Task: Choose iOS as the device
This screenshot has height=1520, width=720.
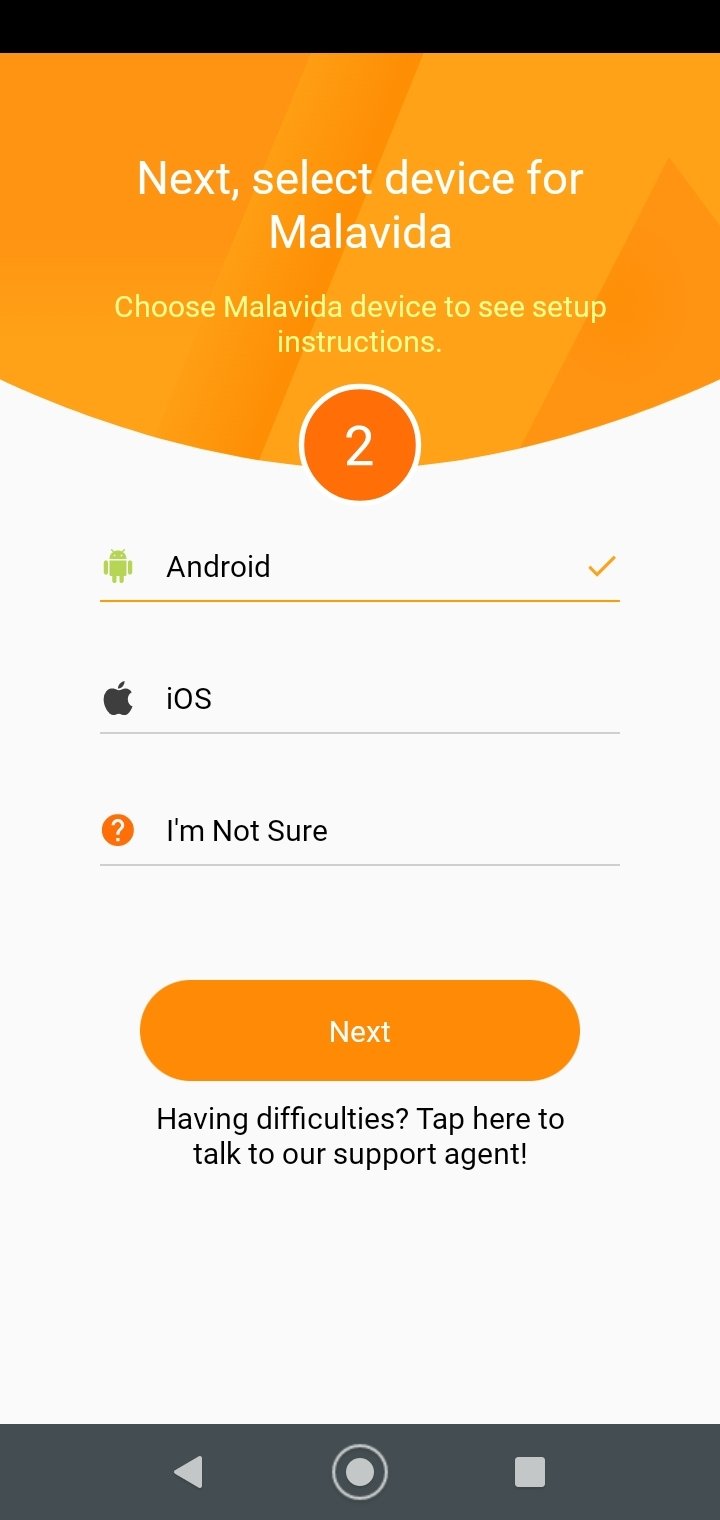Action: pyautogui.click(x=358, y=699)
